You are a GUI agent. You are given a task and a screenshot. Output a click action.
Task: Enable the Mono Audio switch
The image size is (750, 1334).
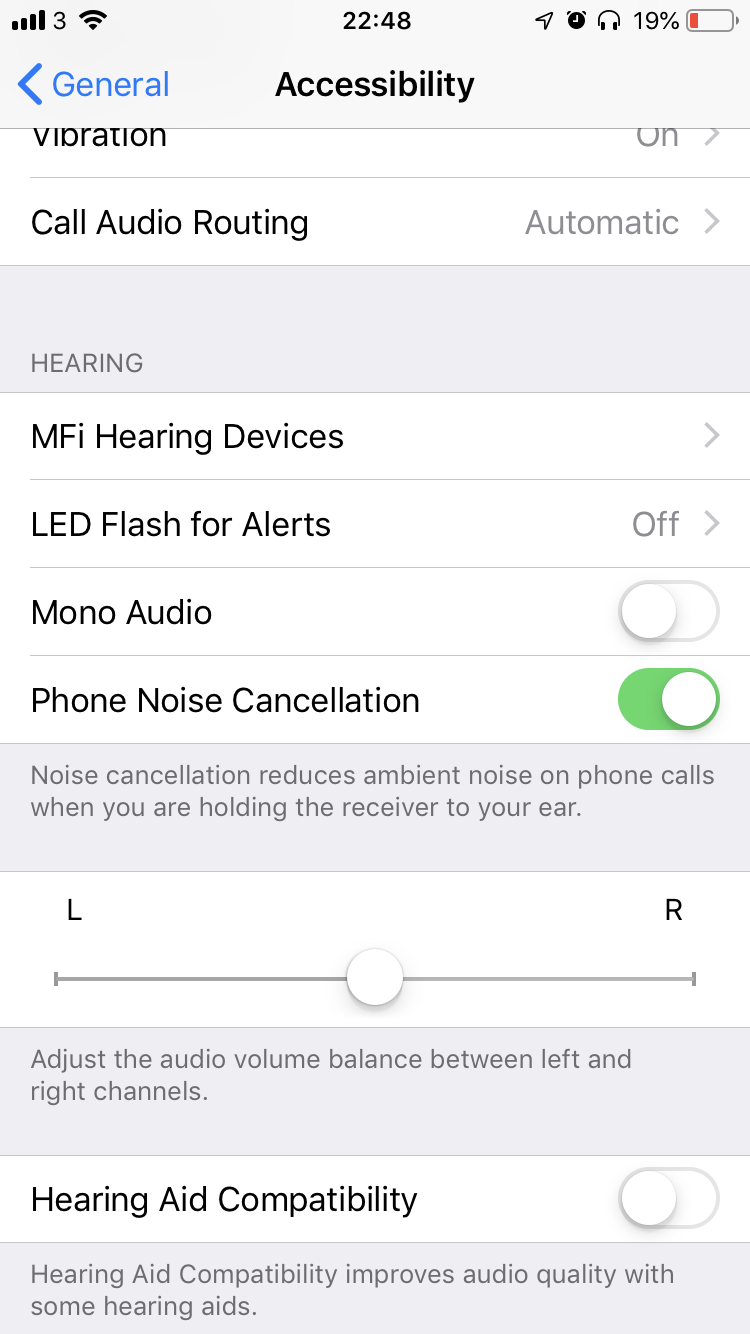668,612
